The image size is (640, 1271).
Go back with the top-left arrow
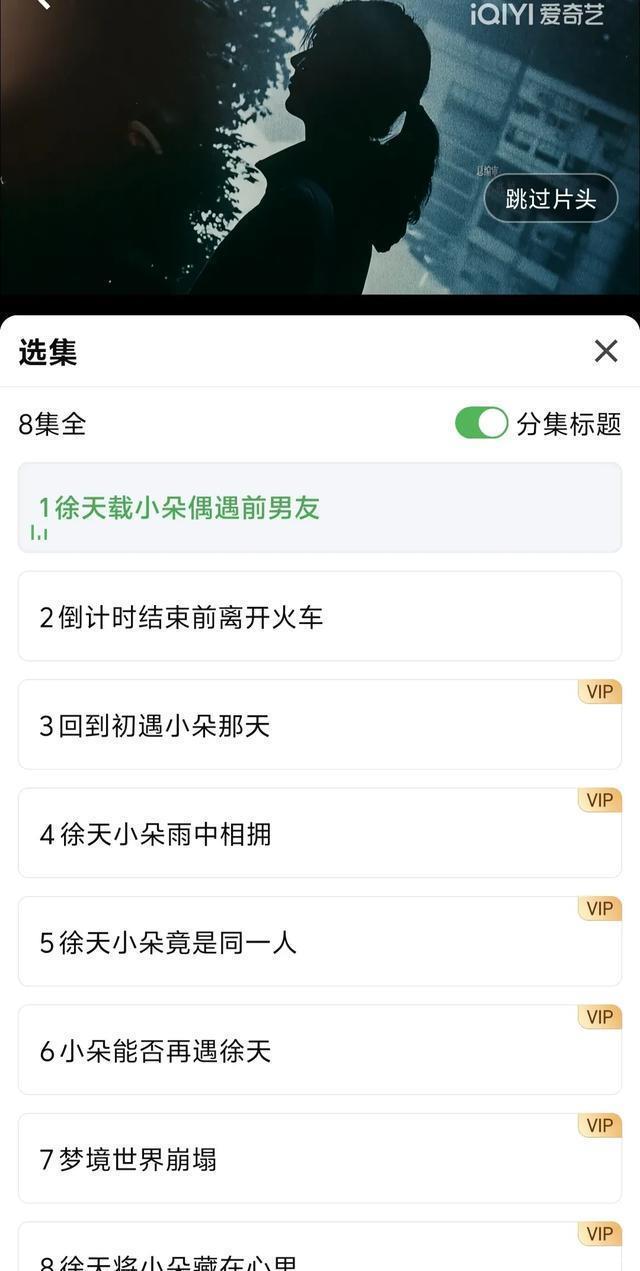tap(42, 4)
